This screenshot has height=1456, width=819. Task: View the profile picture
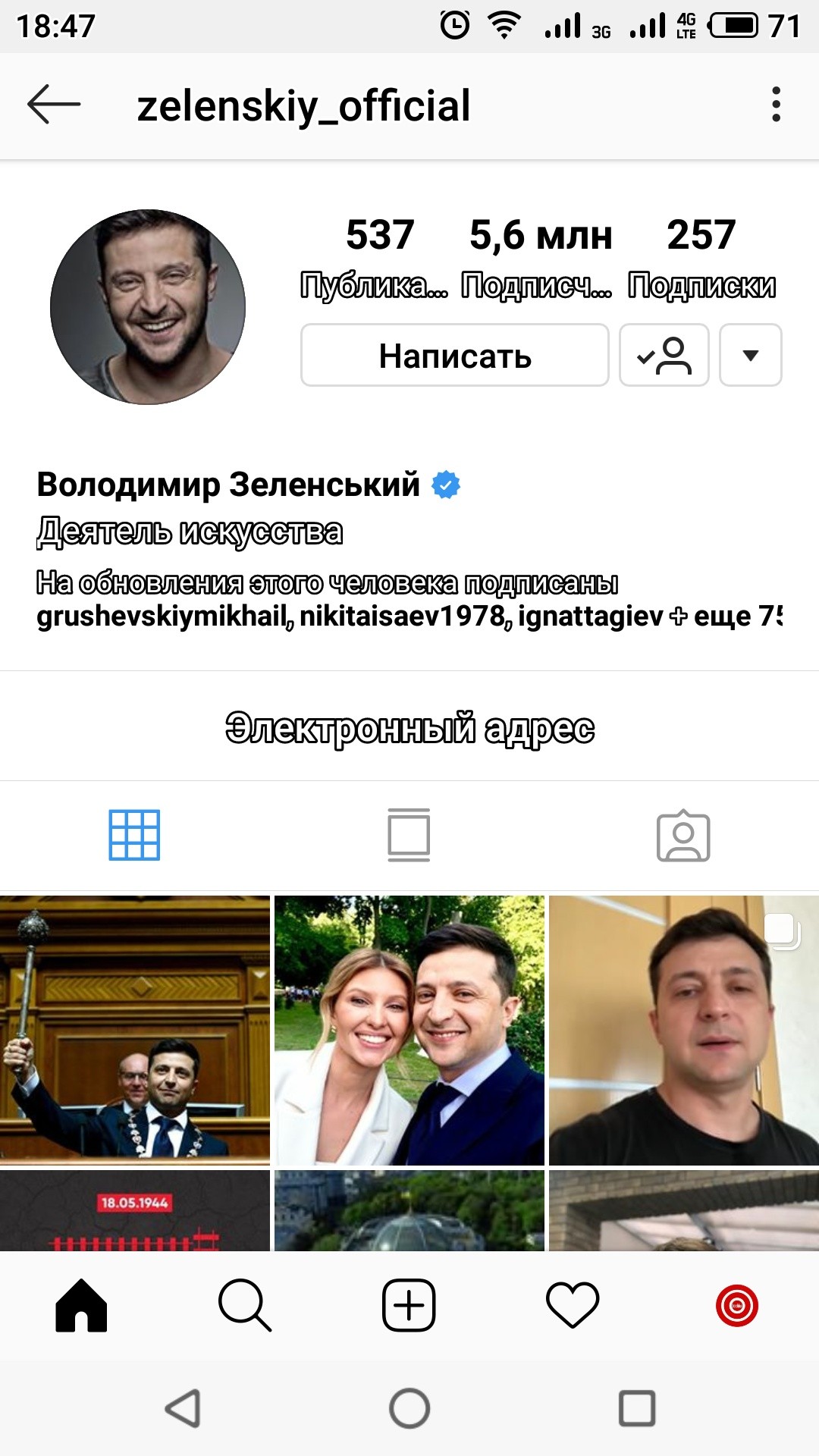[148, 307]
